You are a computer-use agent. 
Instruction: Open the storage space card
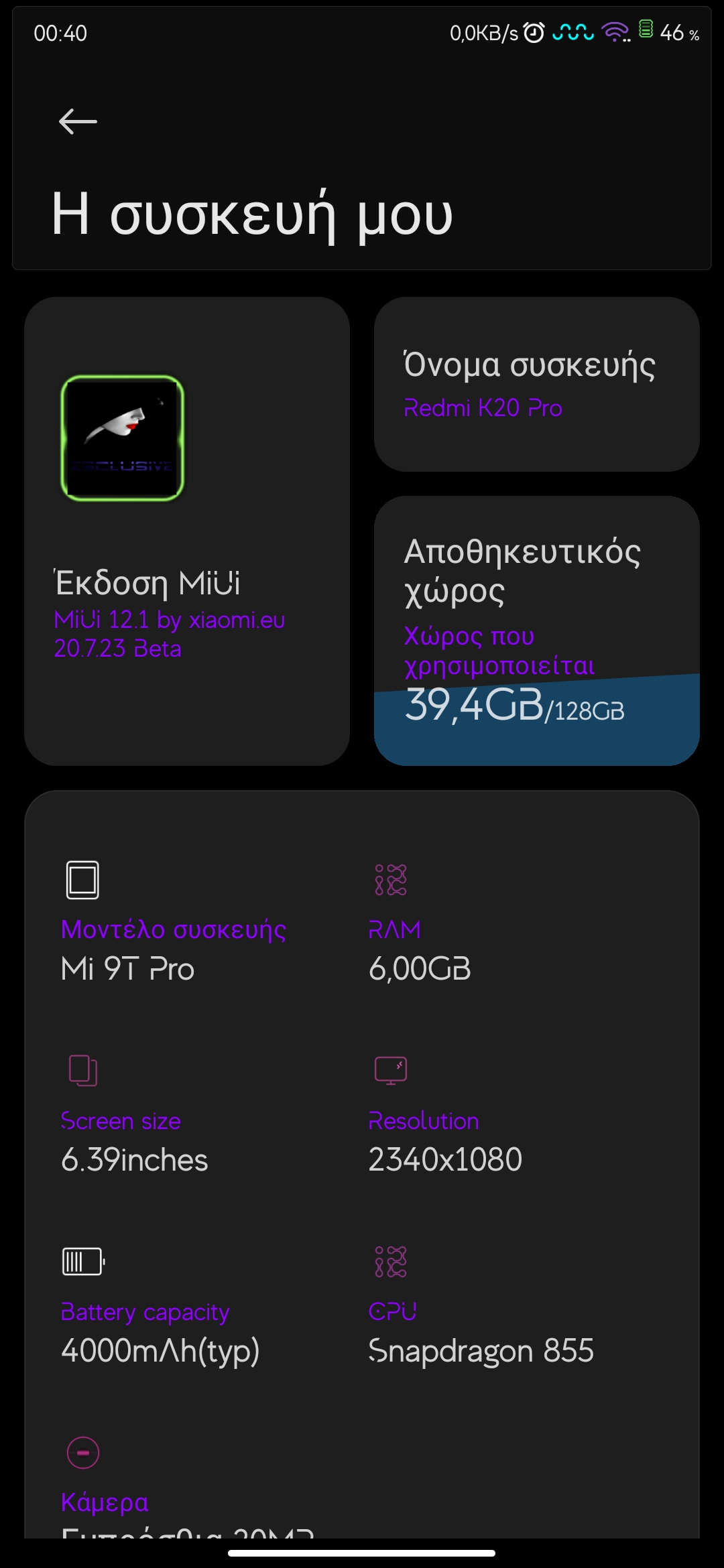tap(536, 630)
